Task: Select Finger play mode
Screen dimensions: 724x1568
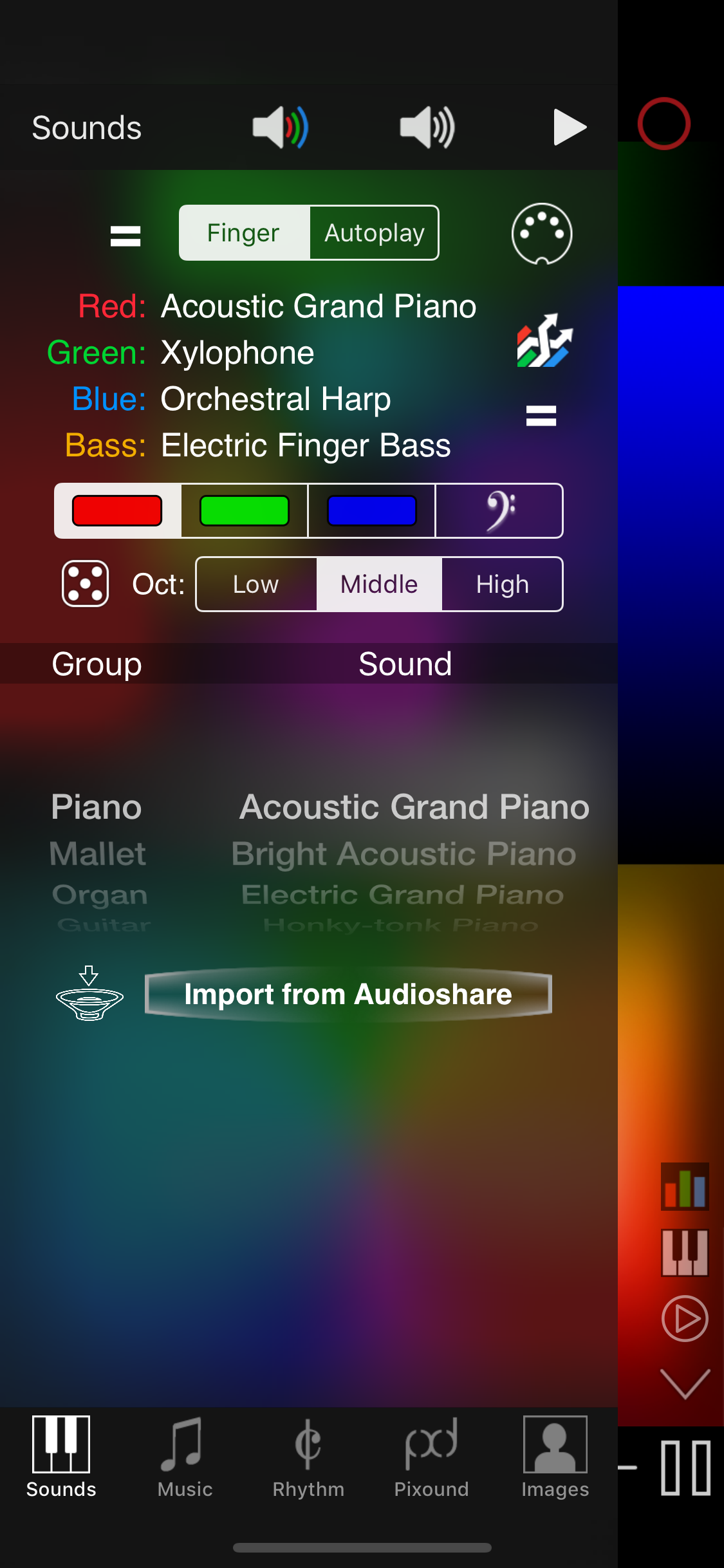Action: [x=244, y=233]
